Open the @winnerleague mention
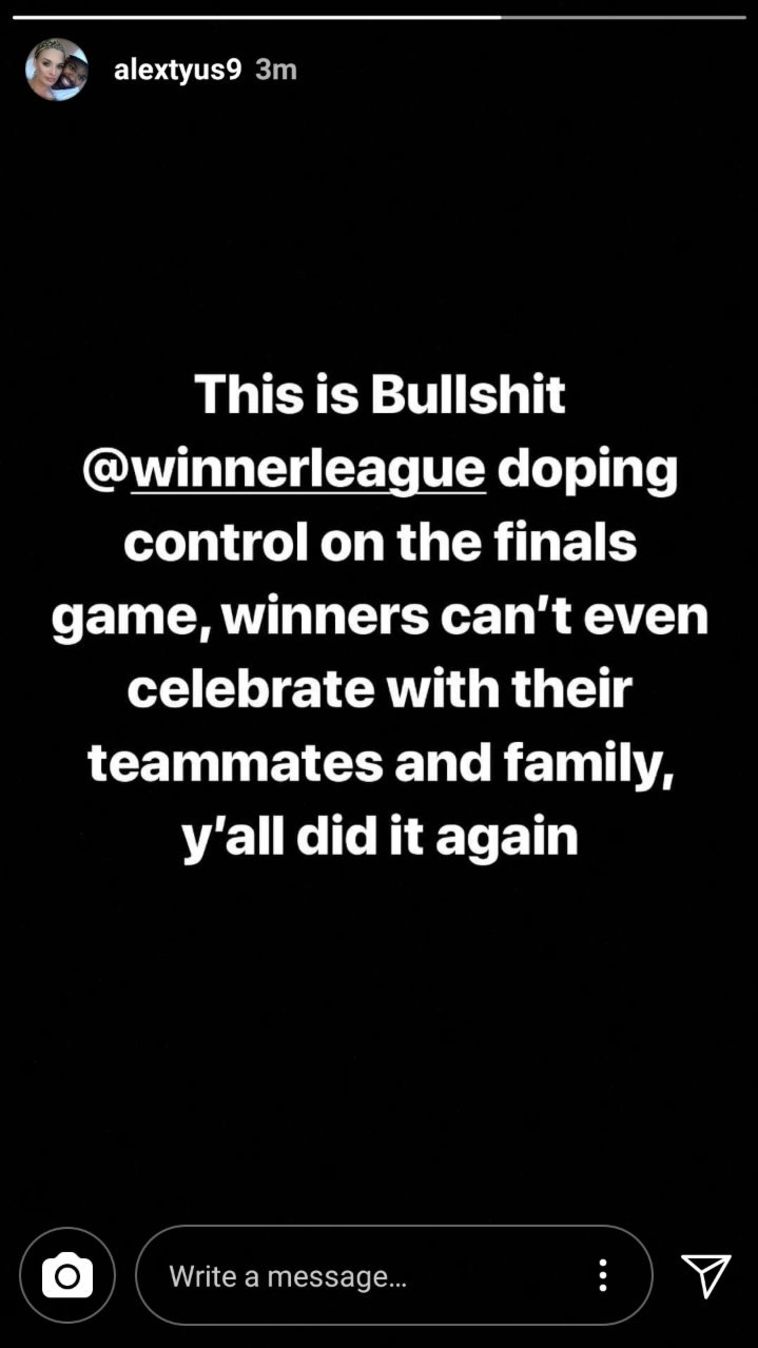Image resolution: width=758 pixels, height=1348 pixels. pyautogui.click(x=284, y=469)
